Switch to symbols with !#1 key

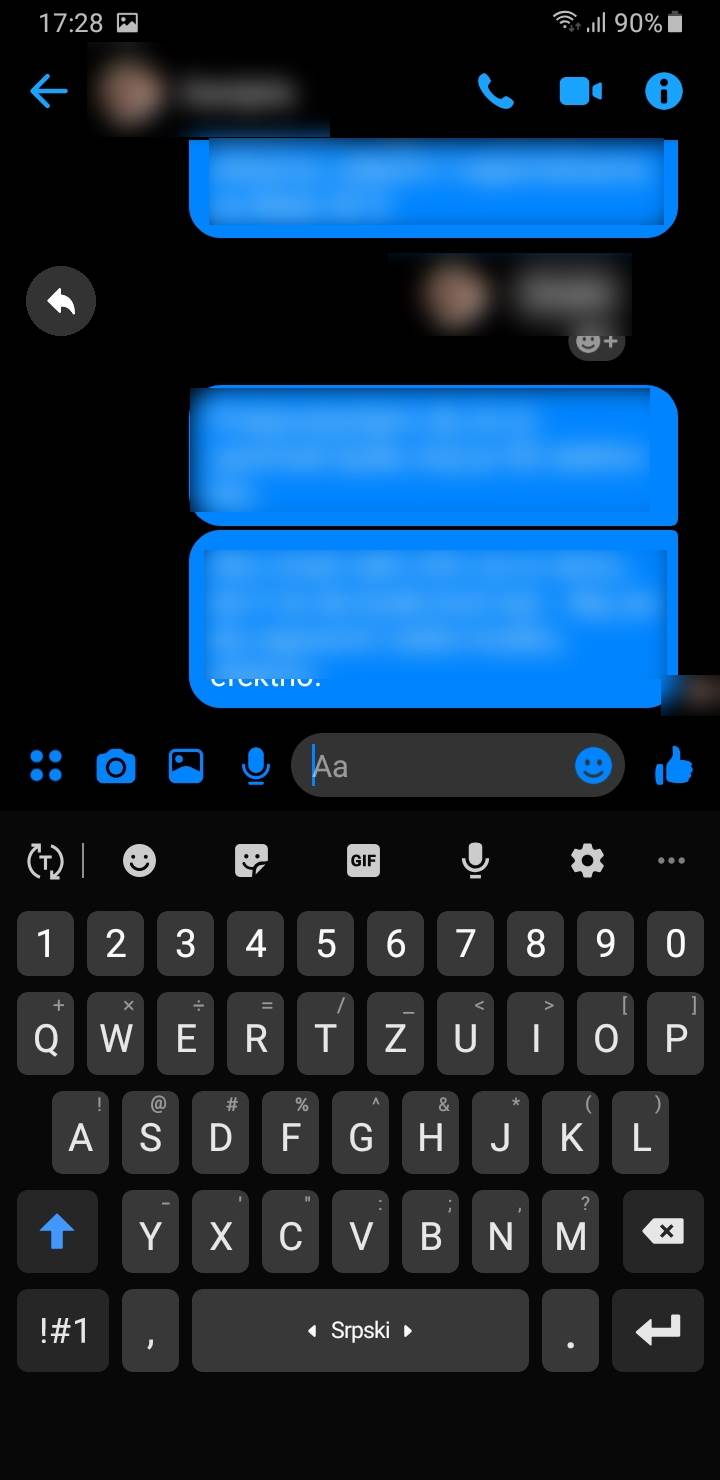[64, 1330]
